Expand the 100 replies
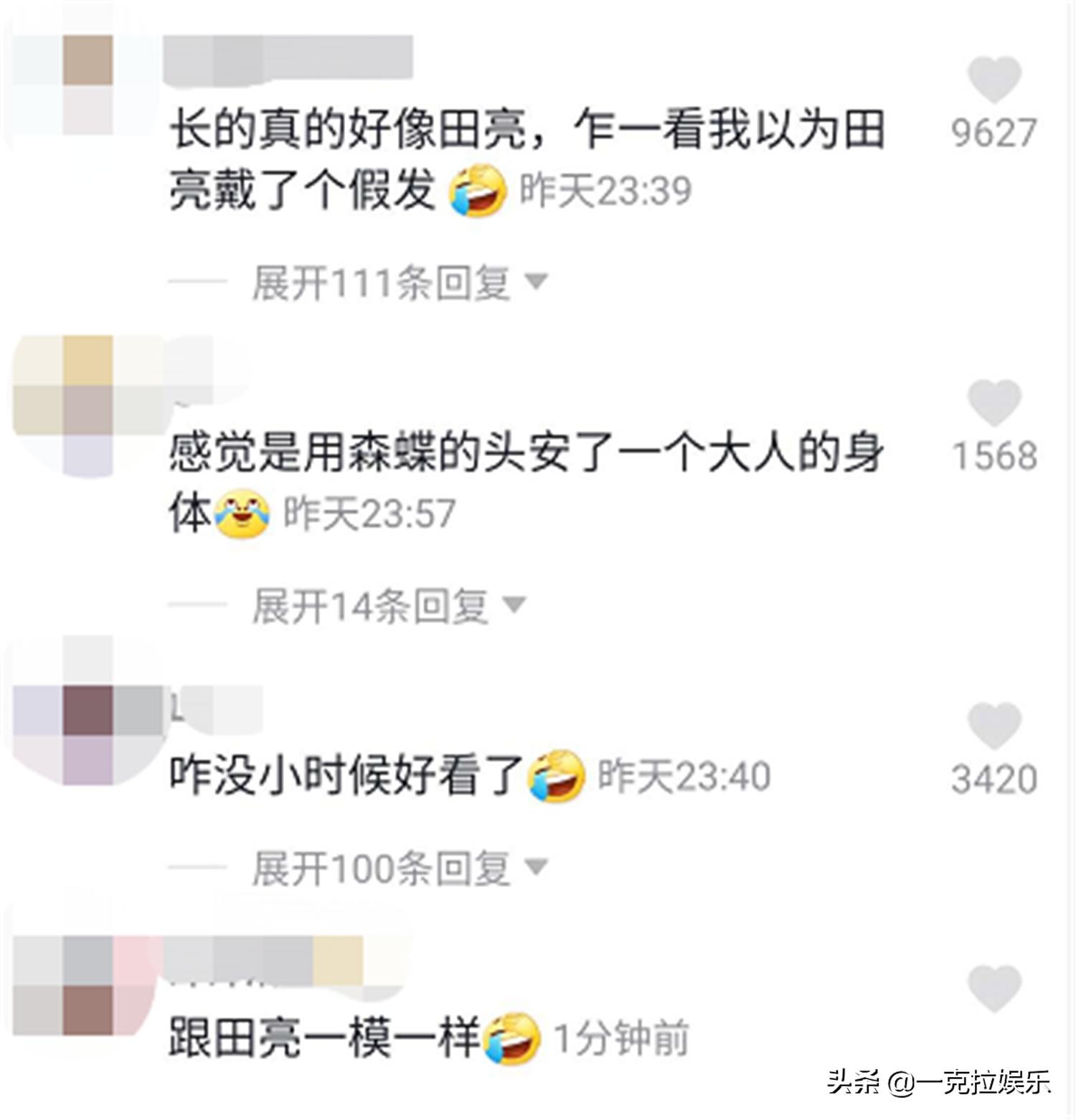The width and height of the screenshot is (1076, 1120). [398, 868]
